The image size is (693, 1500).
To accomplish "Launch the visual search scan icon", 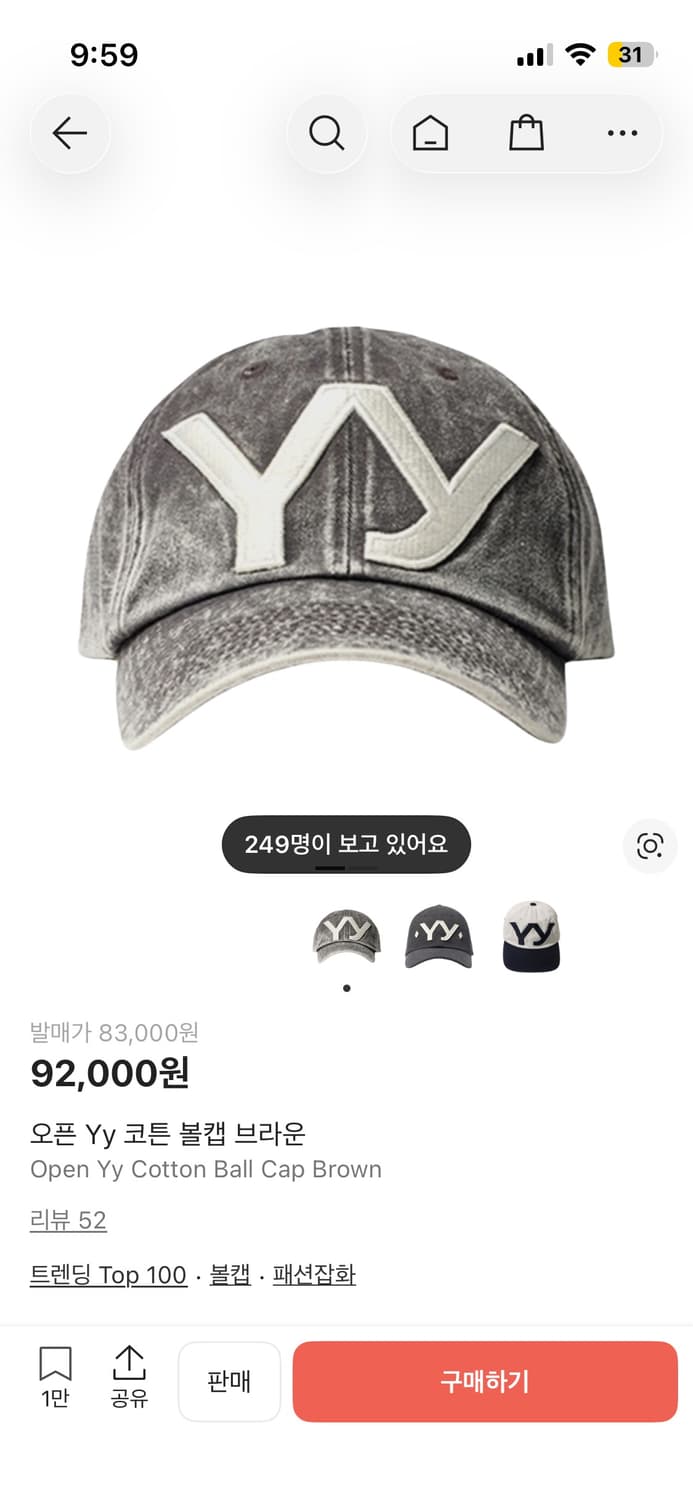I will click(650, 847).
